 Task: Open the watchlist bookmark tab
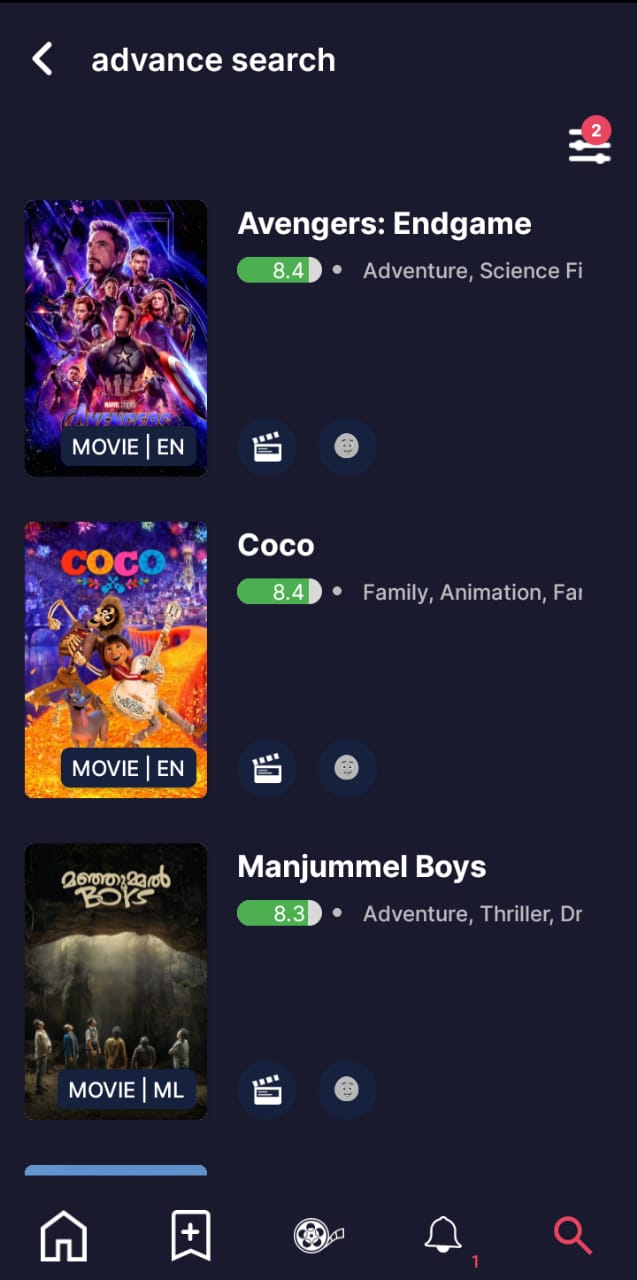(x=191, y=1237)
